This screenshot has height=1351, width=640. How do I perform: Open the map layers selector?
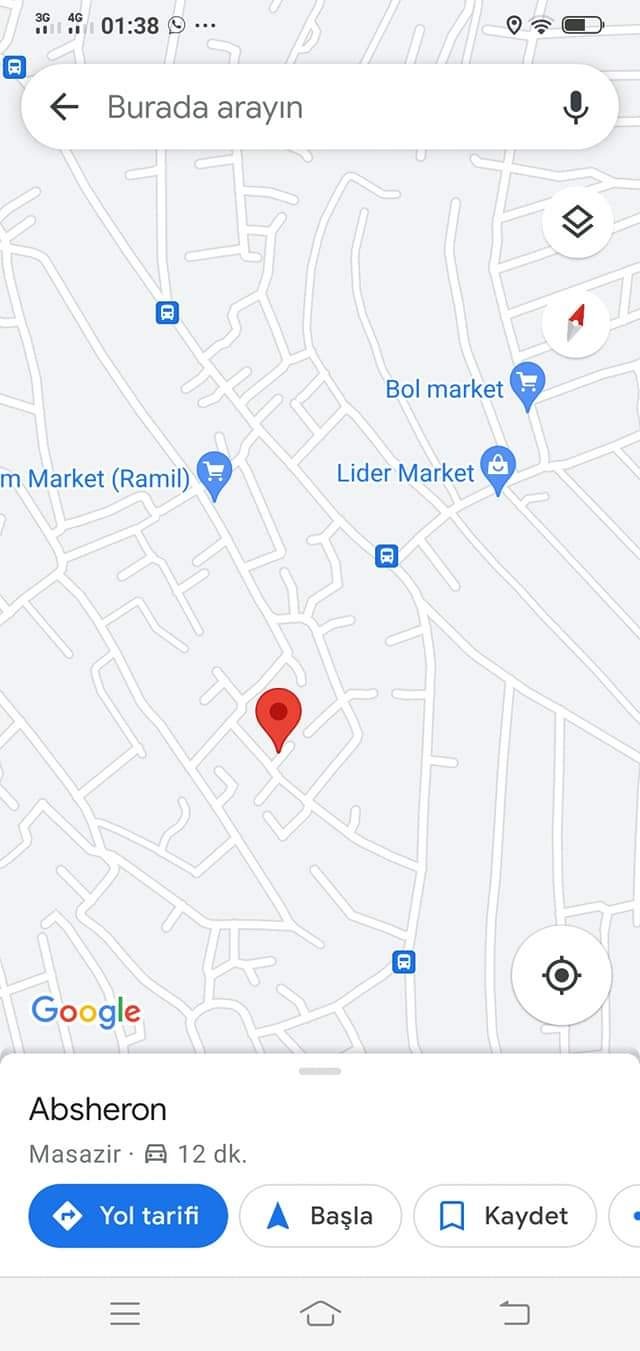[x=577, y=222]
